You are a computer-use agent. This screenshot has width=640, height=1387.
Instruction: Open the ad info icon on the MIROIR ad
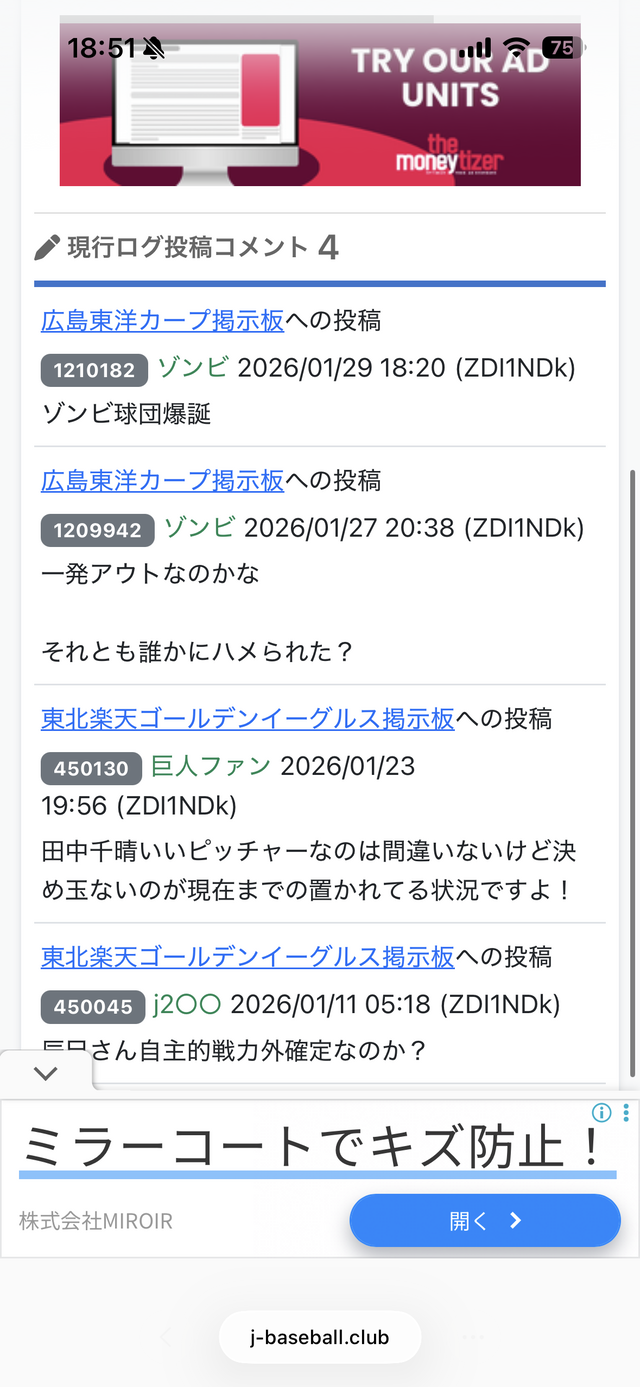[601, 1113]
